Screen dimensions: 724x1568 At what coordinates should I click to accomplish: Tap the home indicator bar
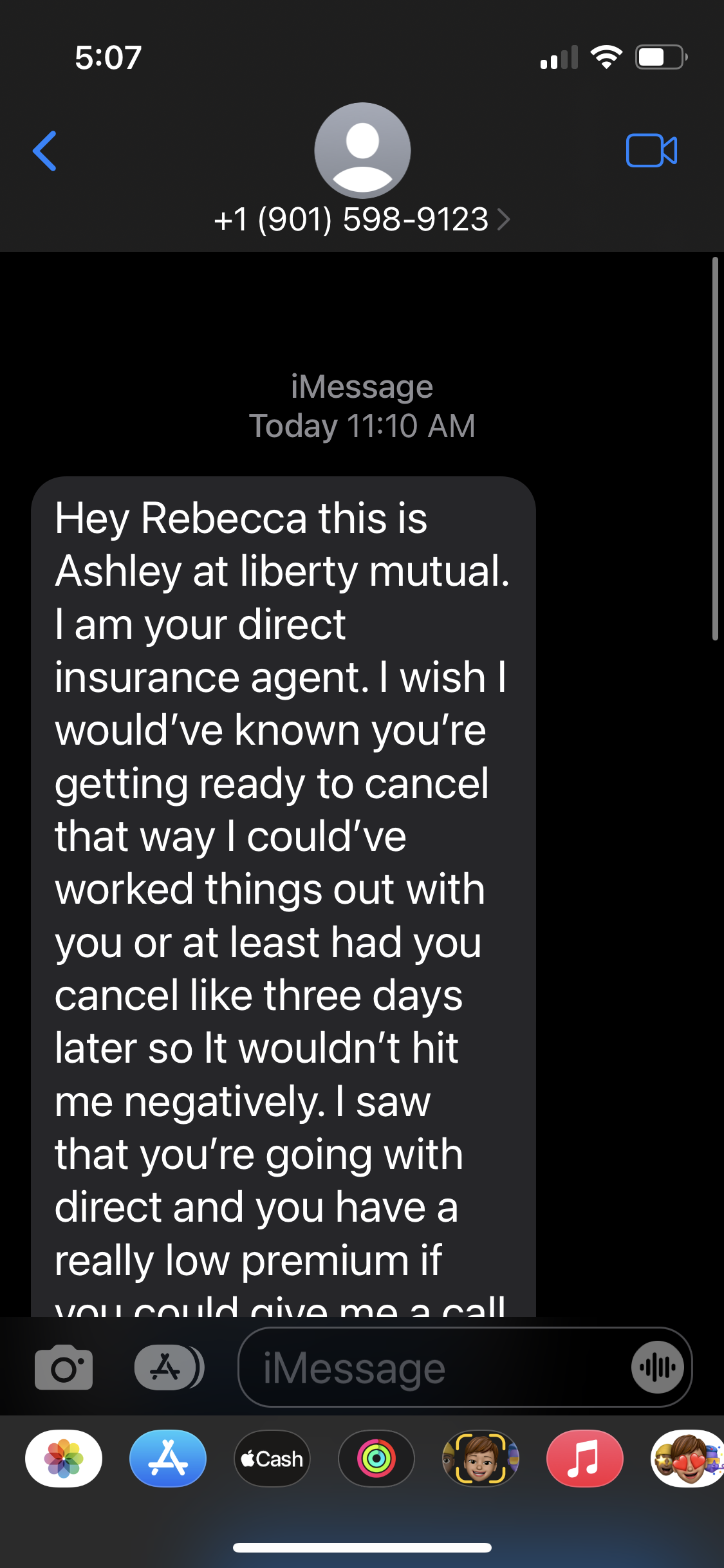coord(362,1548)
